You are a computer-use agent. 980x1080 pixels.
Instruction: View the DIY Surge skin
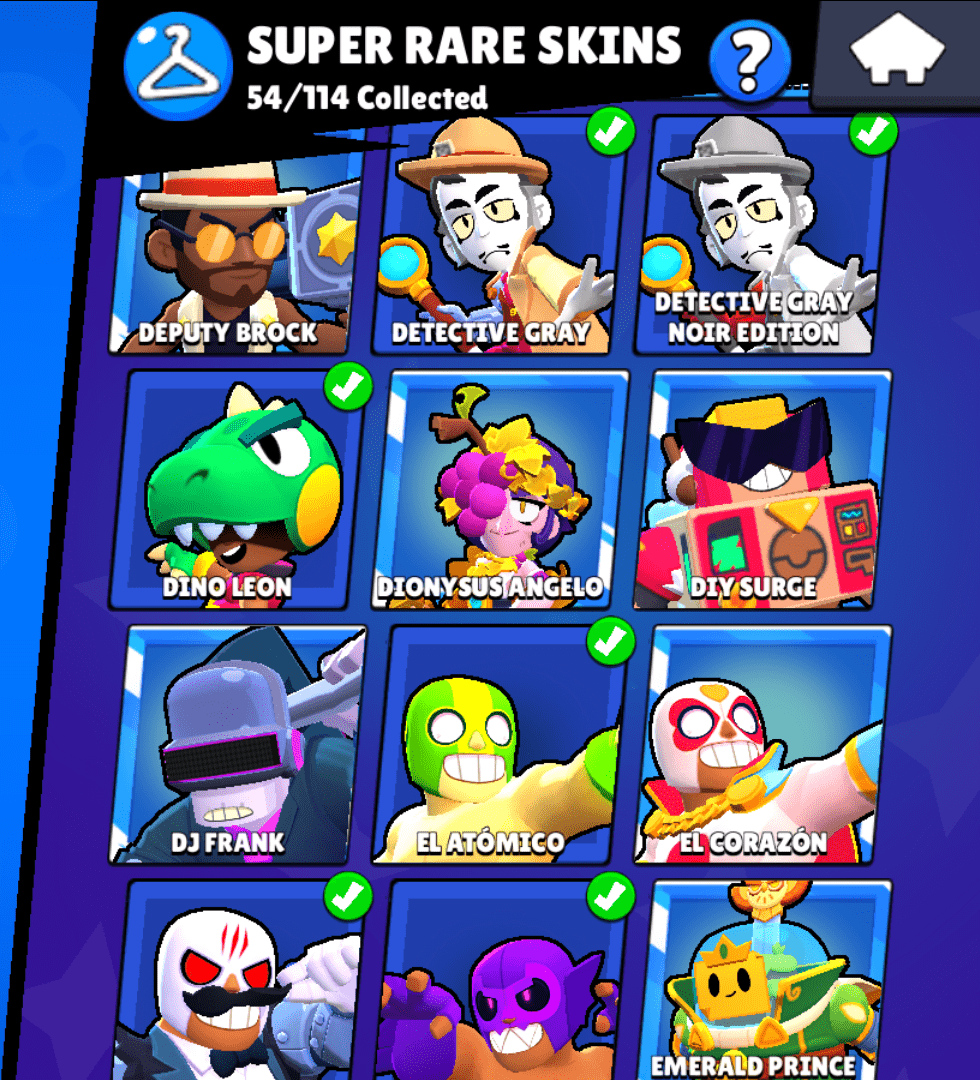(x=759, y=490)
